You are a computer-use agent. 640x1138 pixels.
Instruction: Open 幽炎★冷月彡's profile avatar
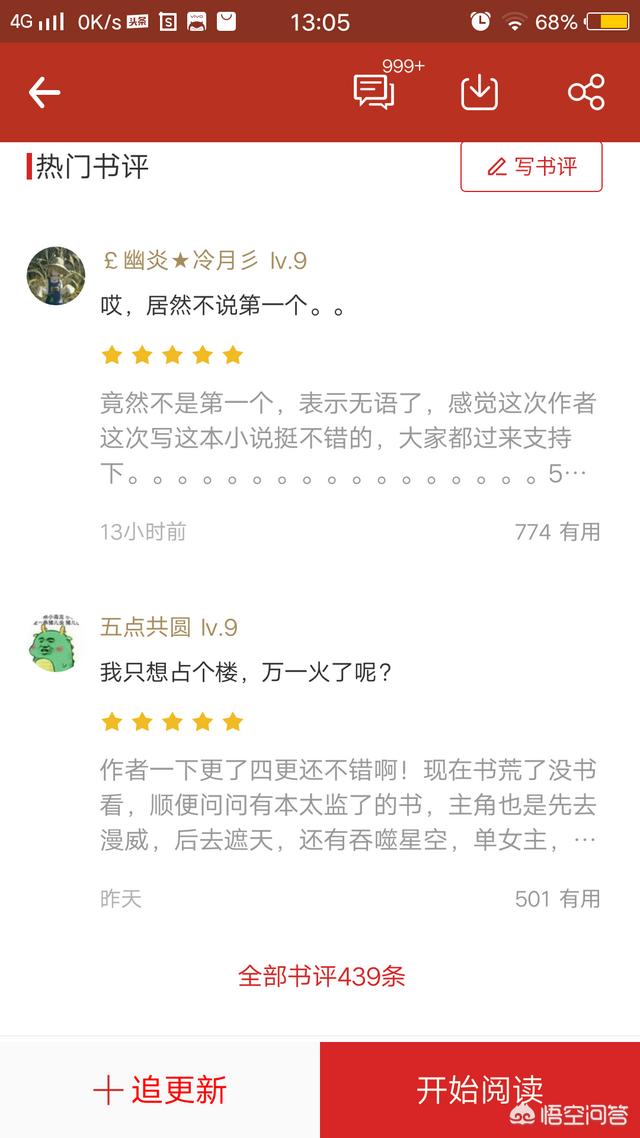(x=56, y=276)
